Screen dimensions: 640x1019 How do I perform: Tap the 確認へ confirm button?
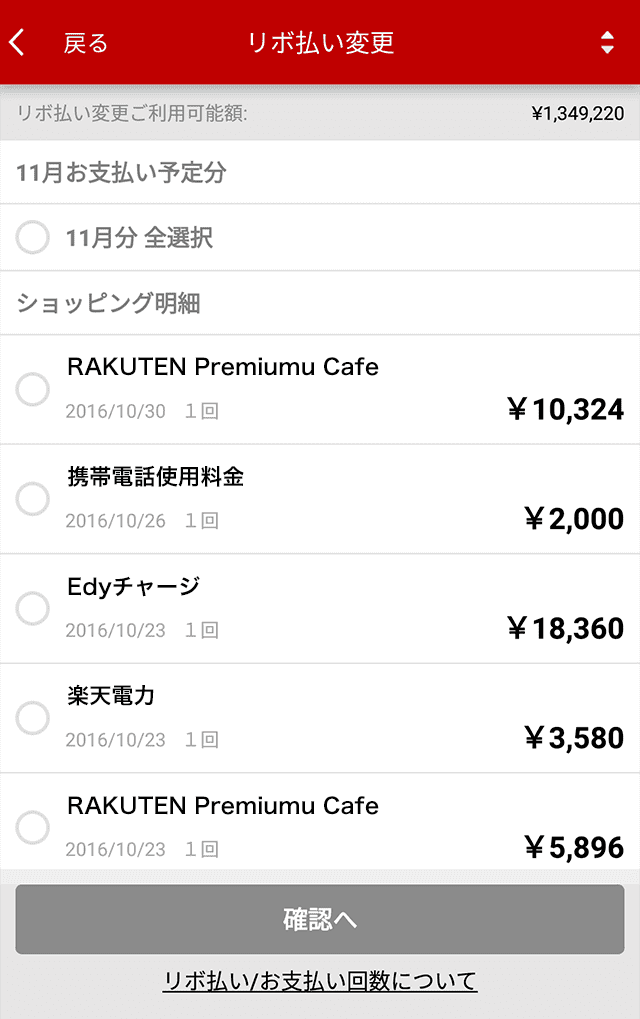tap(320, 919)
